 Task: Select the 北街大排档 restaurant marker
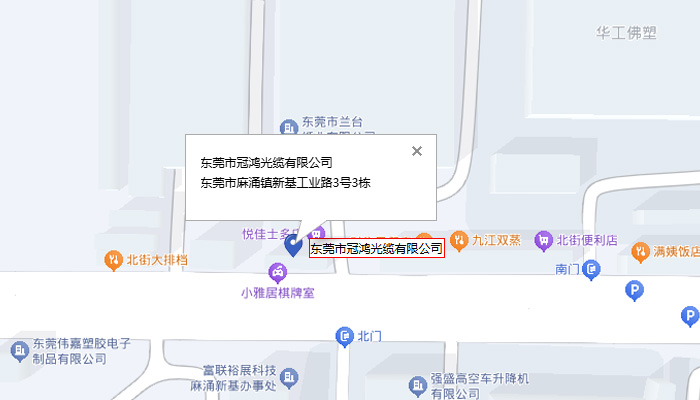coord(113,260)
